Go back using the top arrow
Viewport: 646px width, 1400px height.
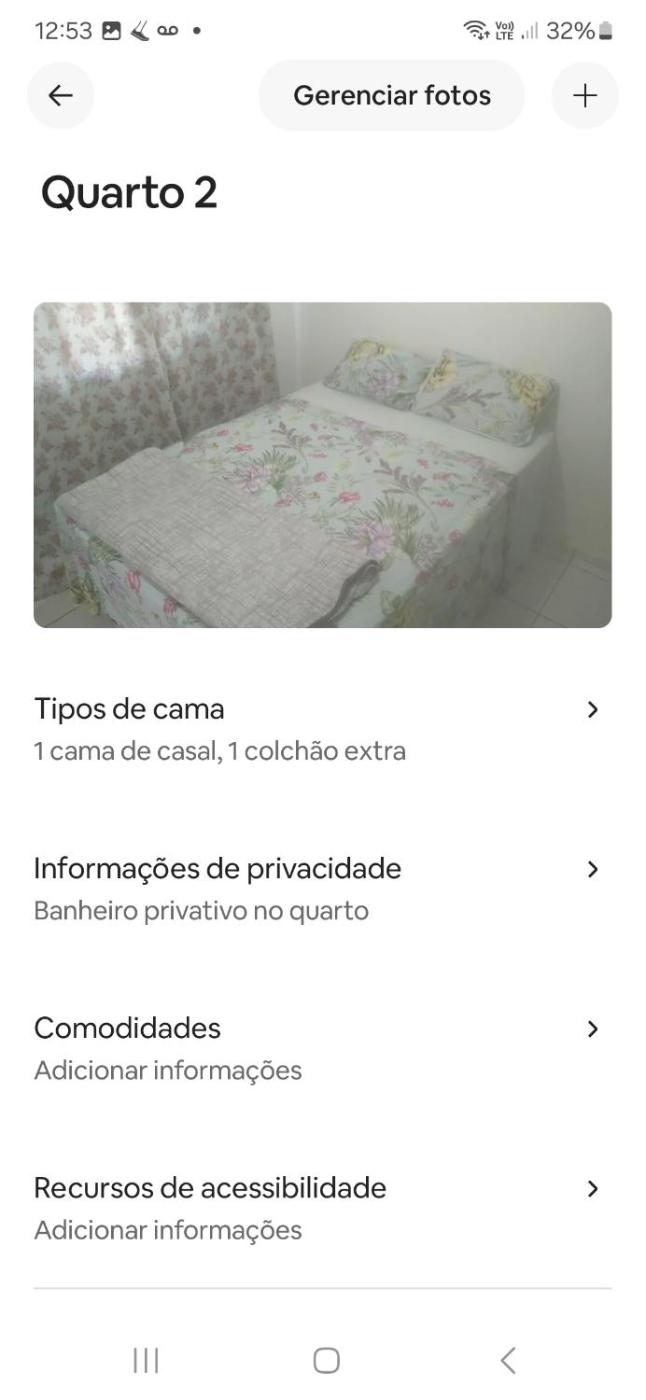pos(61,95)
